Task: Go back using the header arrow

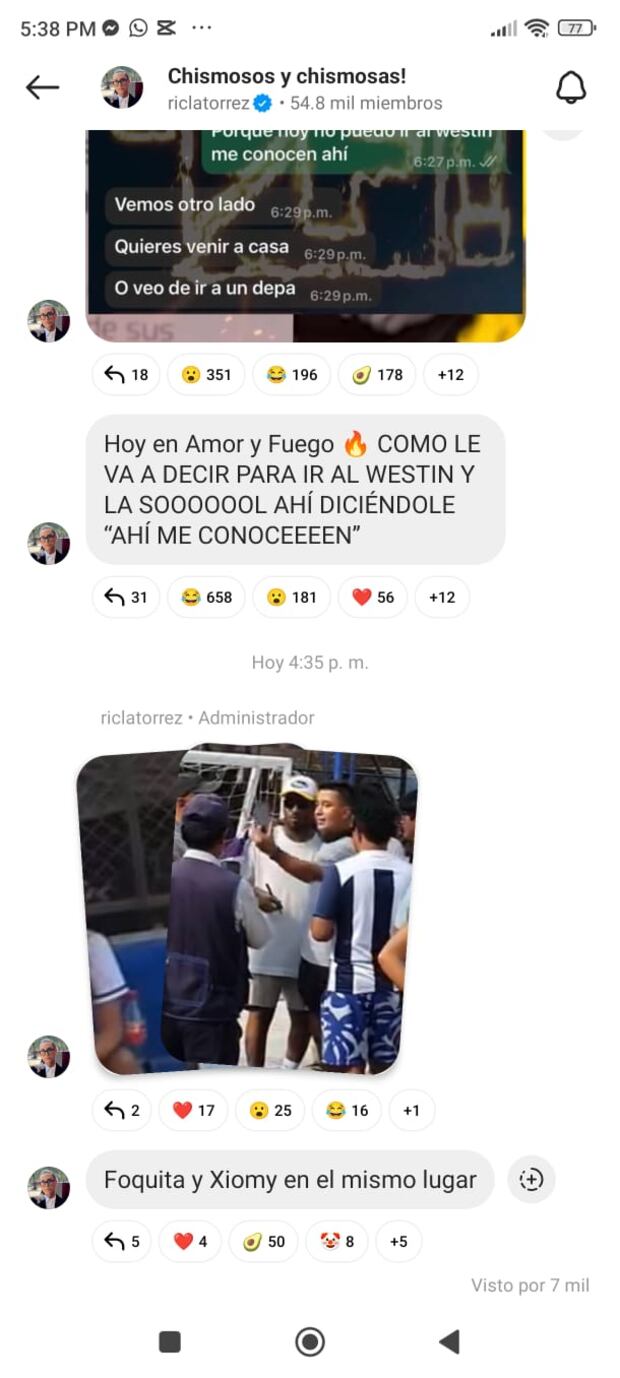Action: pos(42,88)
